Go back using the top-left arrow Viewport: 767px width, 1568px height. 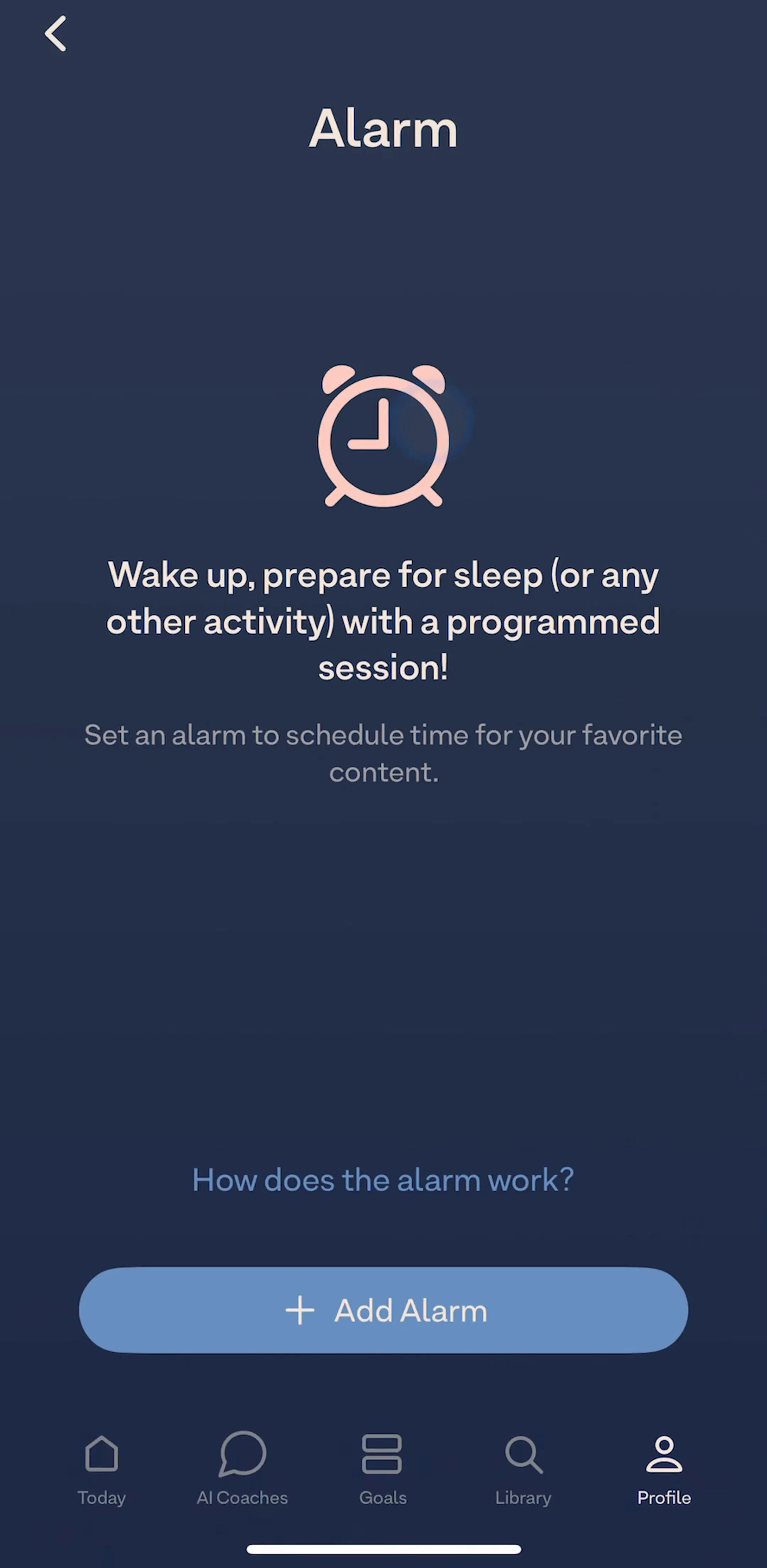tap(55, 33)
